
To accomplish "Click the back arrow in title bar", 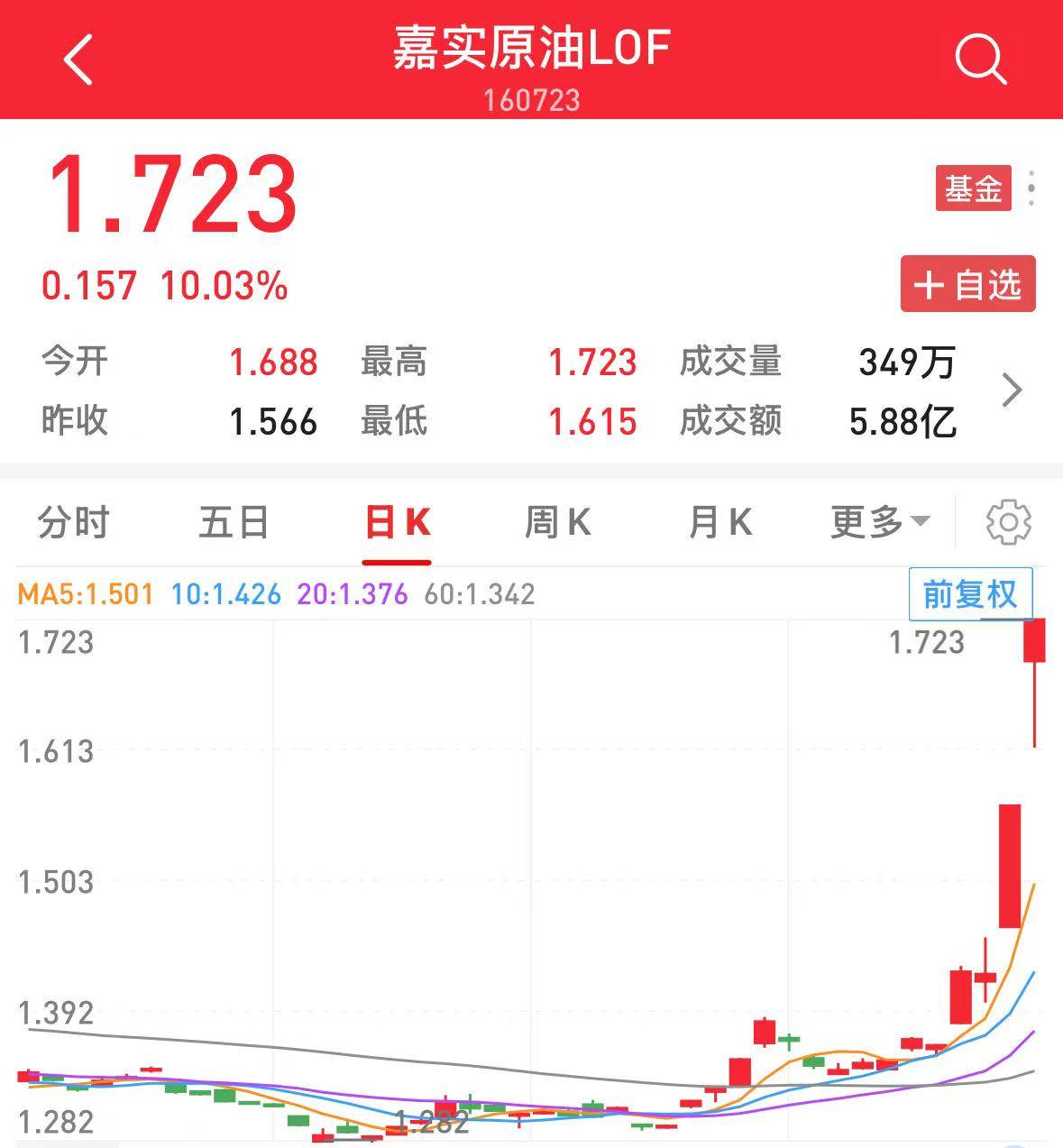I will click(x=77, y=60).
